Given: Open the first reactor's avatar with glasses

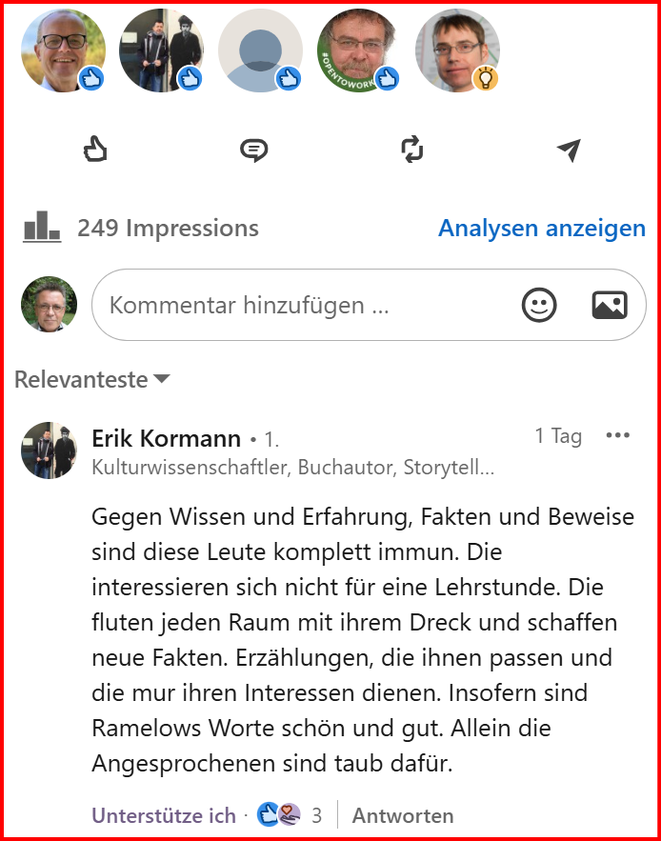Looking at the screenshot, I should pos(62,50).
